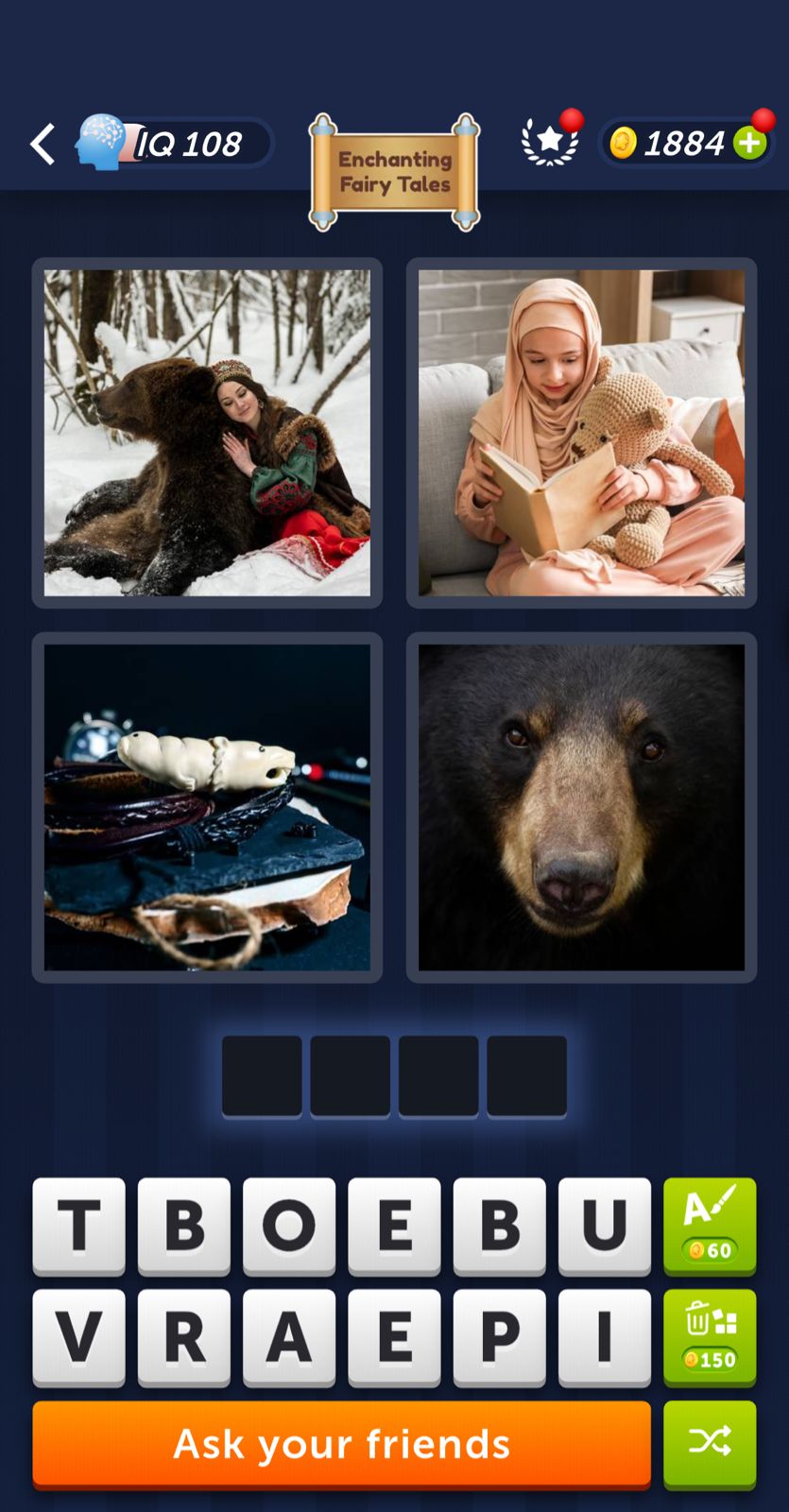Open the IQ 108 score badge
Image resolution: width=789 pixels, height=1512 pixels.
(x=176, y=144)
